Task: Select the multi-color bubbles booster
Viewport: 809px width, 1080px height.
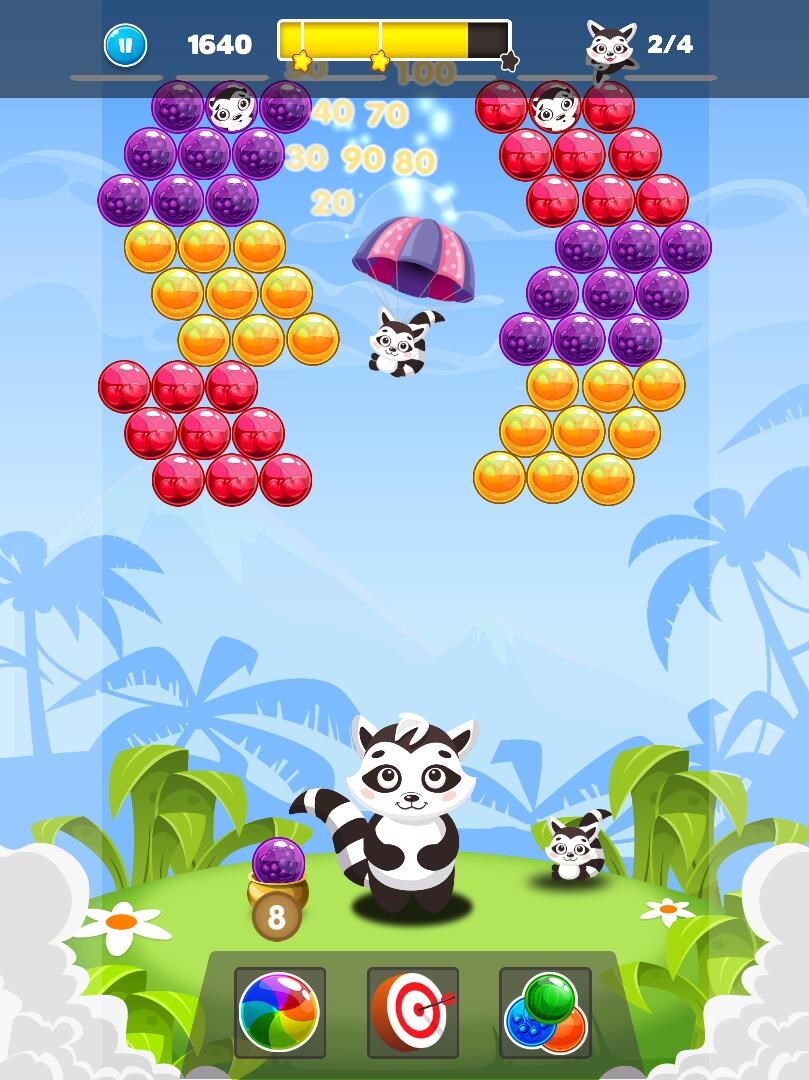Action: 545,1012
